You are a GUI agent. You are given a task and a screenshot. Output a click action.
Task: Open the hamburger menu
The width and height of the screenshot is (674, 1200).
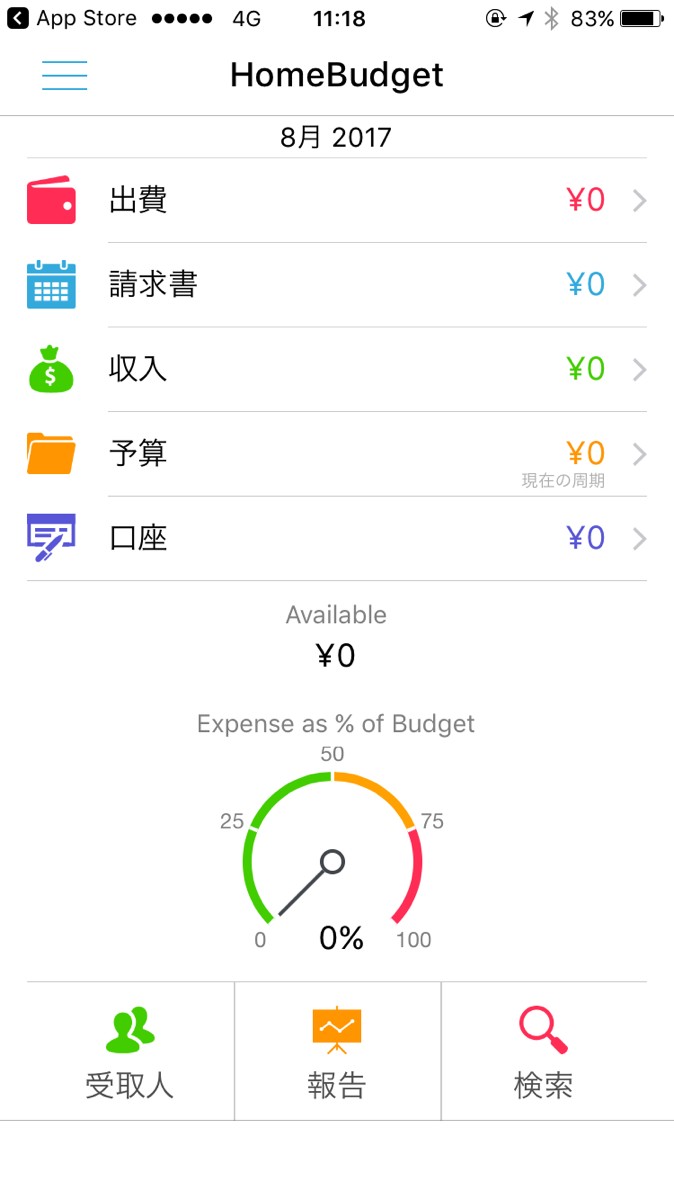[64, 75]
